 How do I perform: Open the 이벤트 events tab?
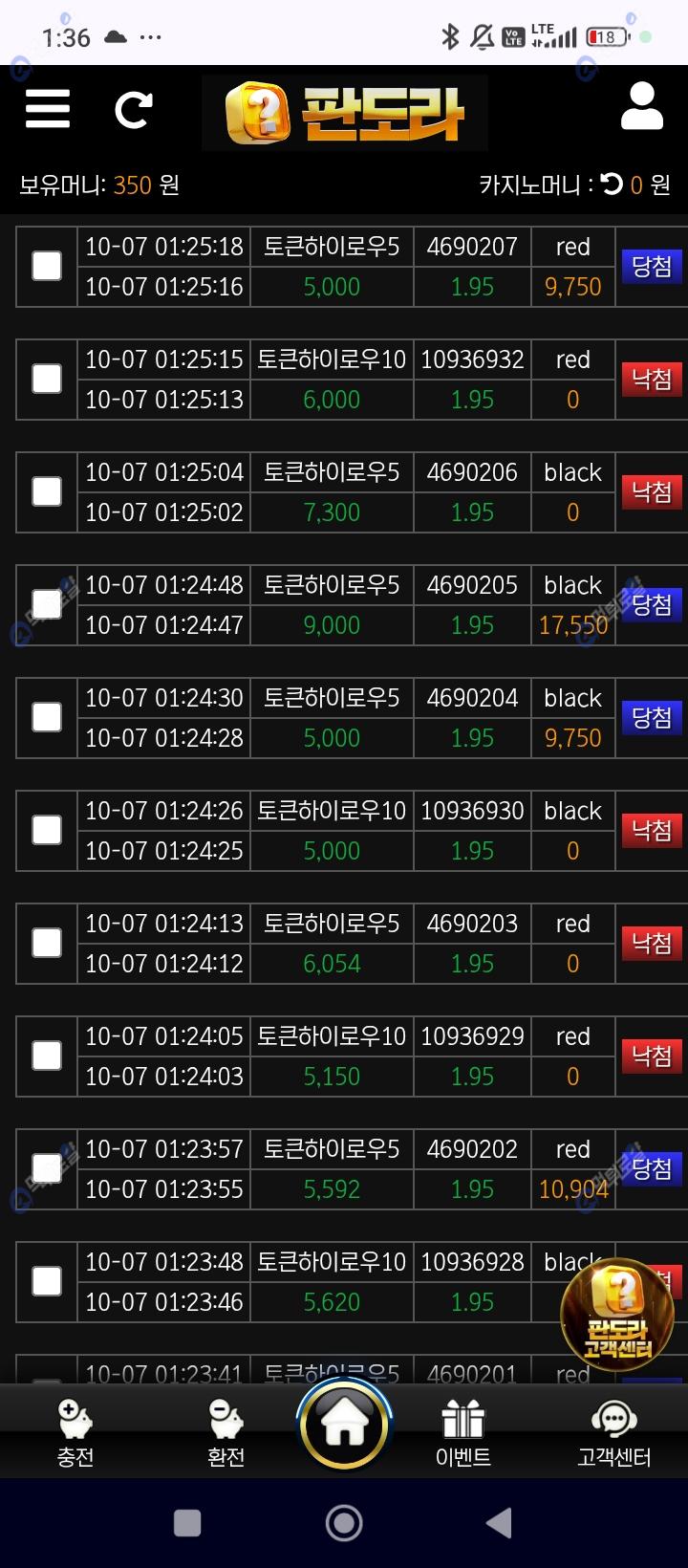[x=463, y=1432]
